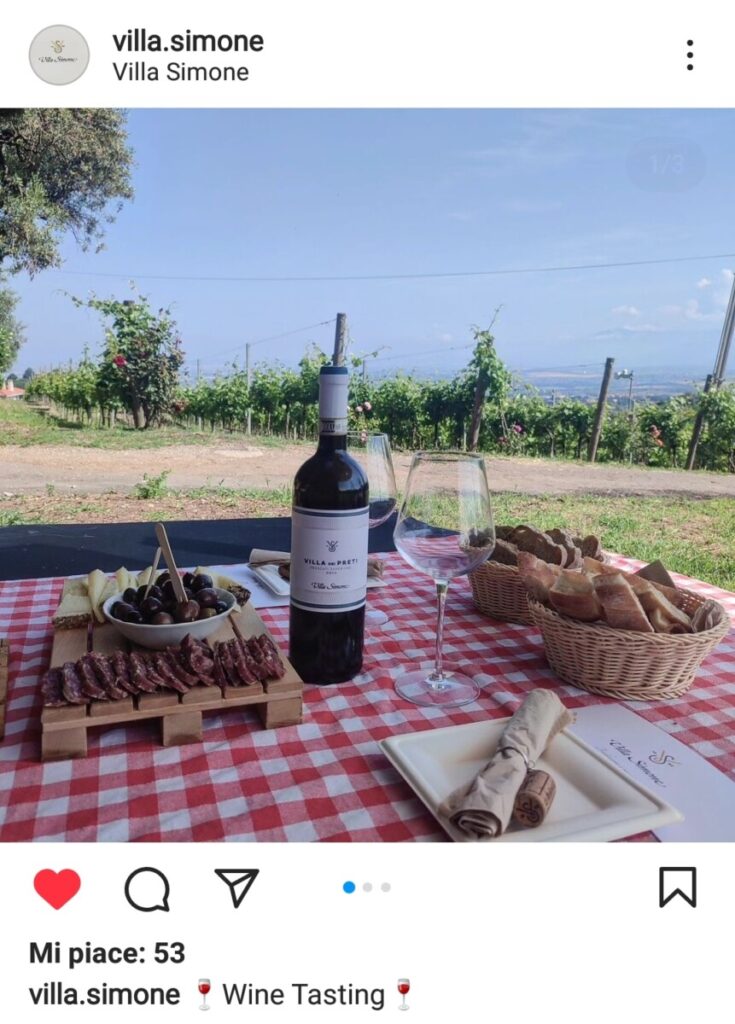Share the post via paper plane icon
735x1024 pixels.
(237, 887)
